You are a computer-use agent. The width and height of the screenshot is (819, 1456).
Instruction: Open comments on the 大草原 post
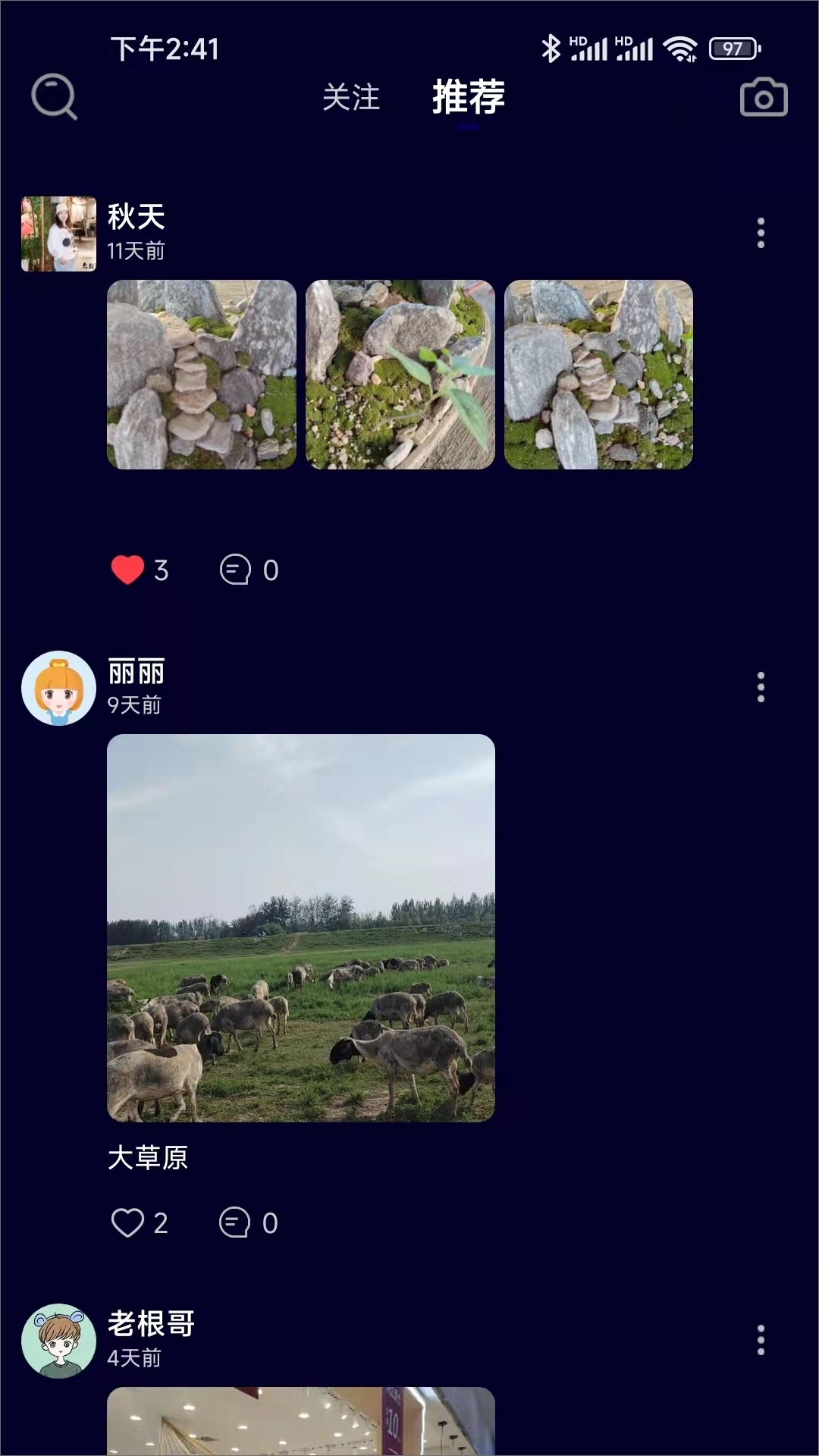tap(236, 1221)
